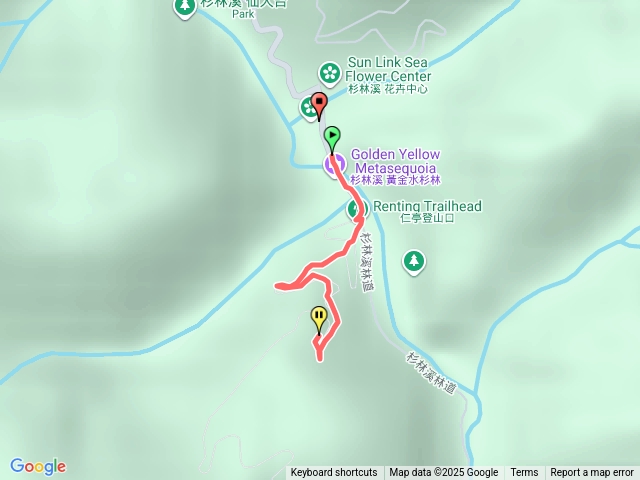Image resolution: width=640 pixels, height=480 pixels.
Task: Tap the green start flag marker
Action: click(332, 138)
